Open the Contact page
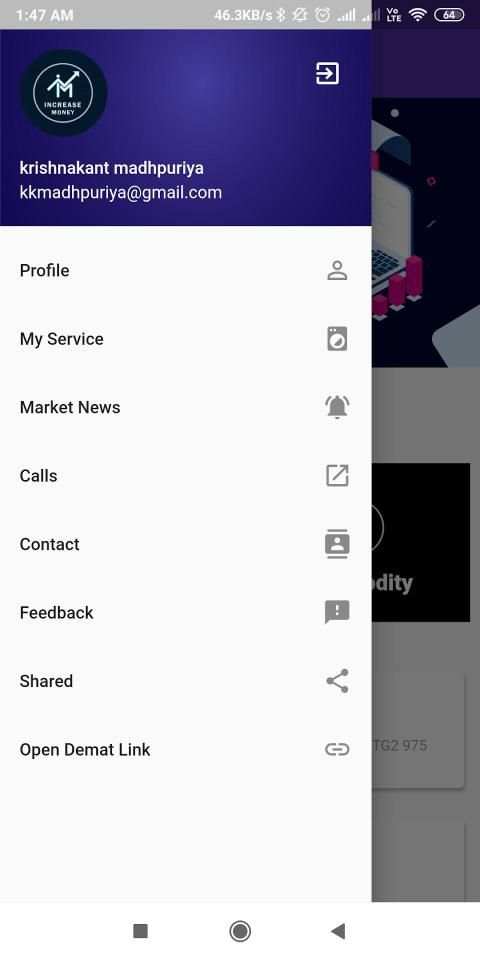The width and height of the screenshot is (480, 960). tap(186, 544)
